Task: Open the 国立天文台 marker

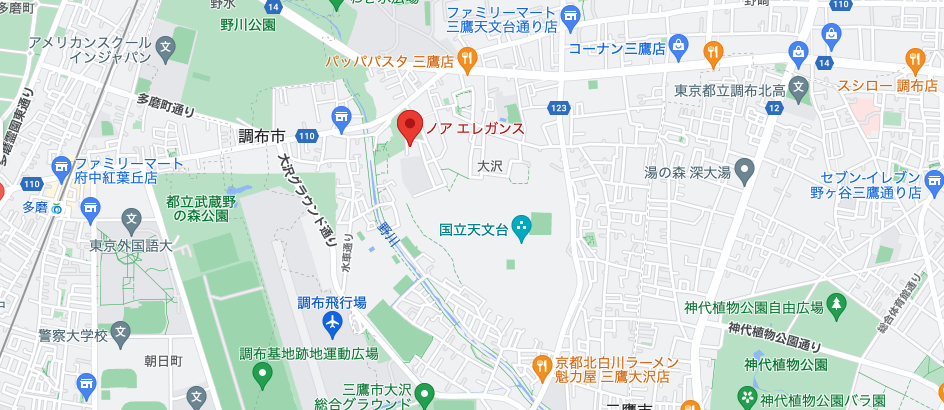Action: click(x=521, y=229)
